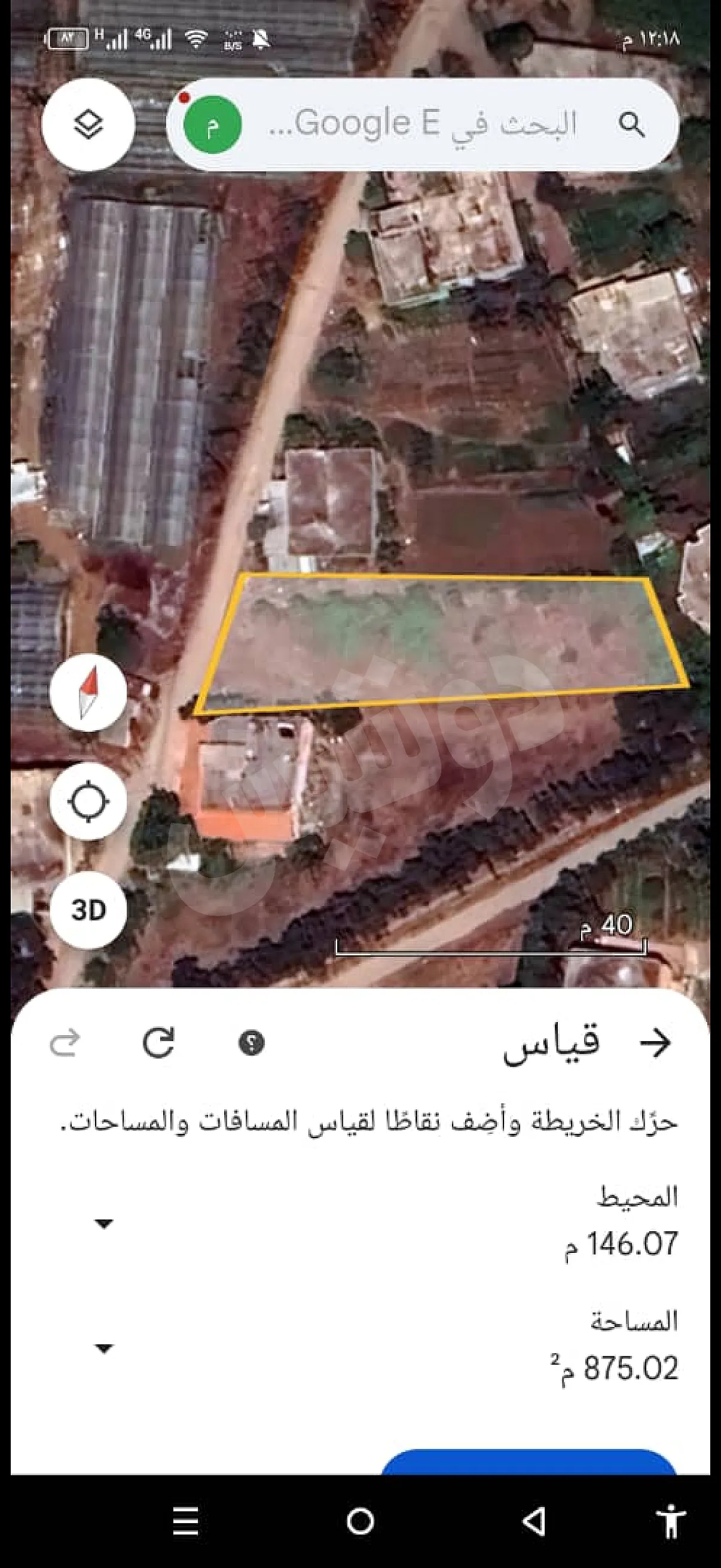The height and width of the screenshot is (1568, 721).
Task: Expand the area unit dropdown
Action: [x=104, y=1349]
